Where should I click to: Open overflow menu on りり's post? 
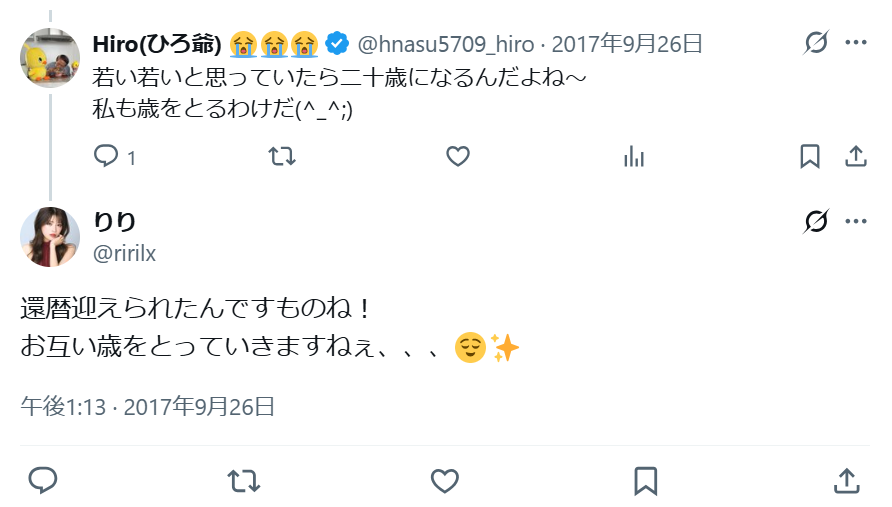pyautogui.click(x=856, y=221)
